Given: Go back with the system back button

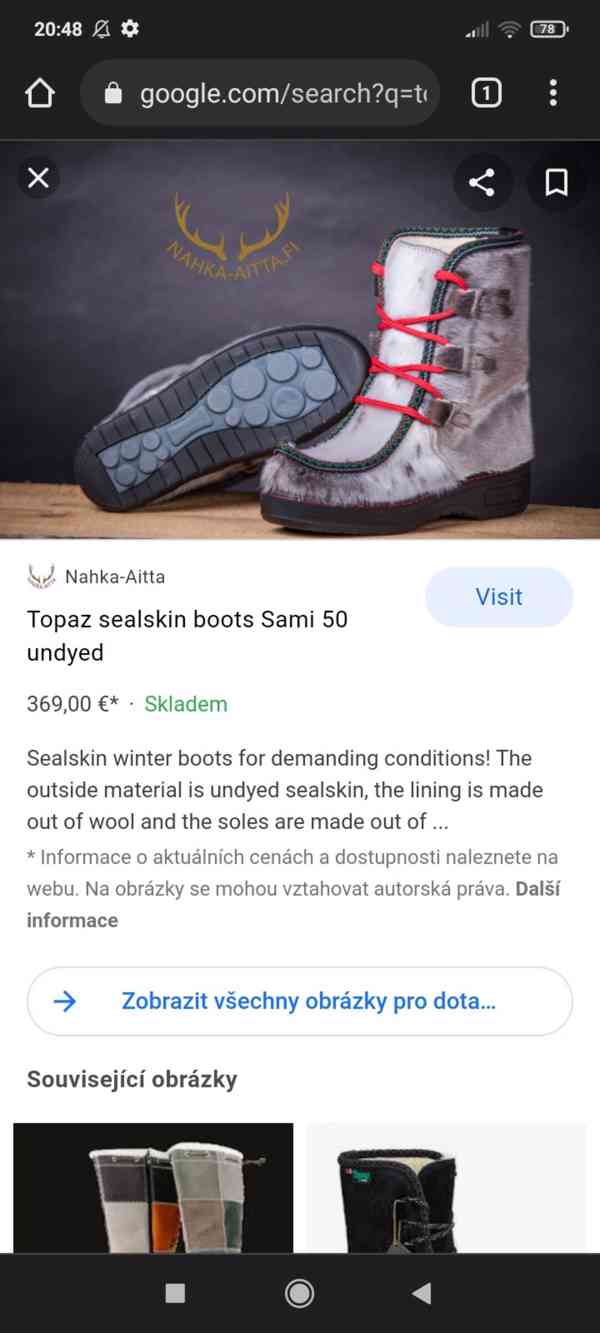Looking at the screenshot, I should (x=422, y=1293).
